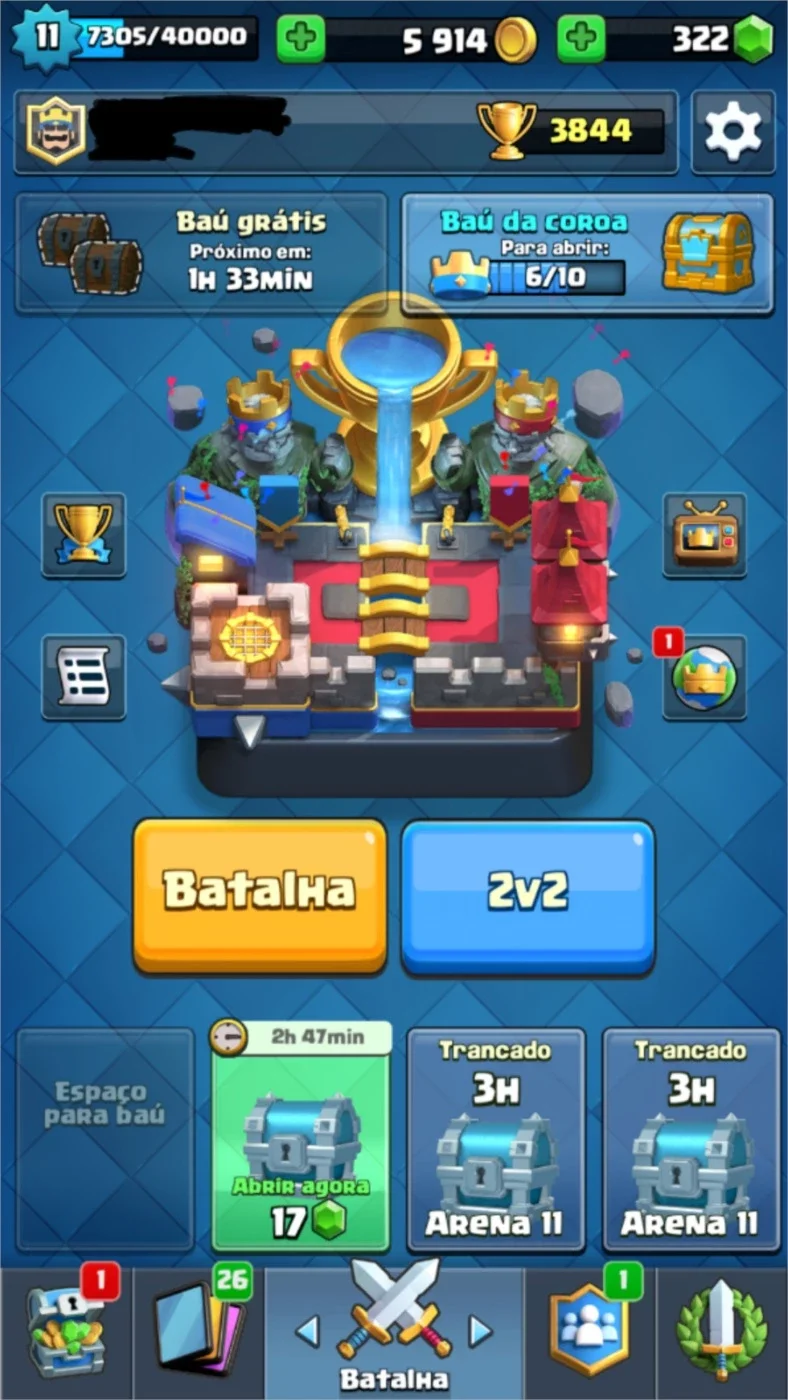Add gold with the green plus
788x1400 pixels.
tap(301, 40)
